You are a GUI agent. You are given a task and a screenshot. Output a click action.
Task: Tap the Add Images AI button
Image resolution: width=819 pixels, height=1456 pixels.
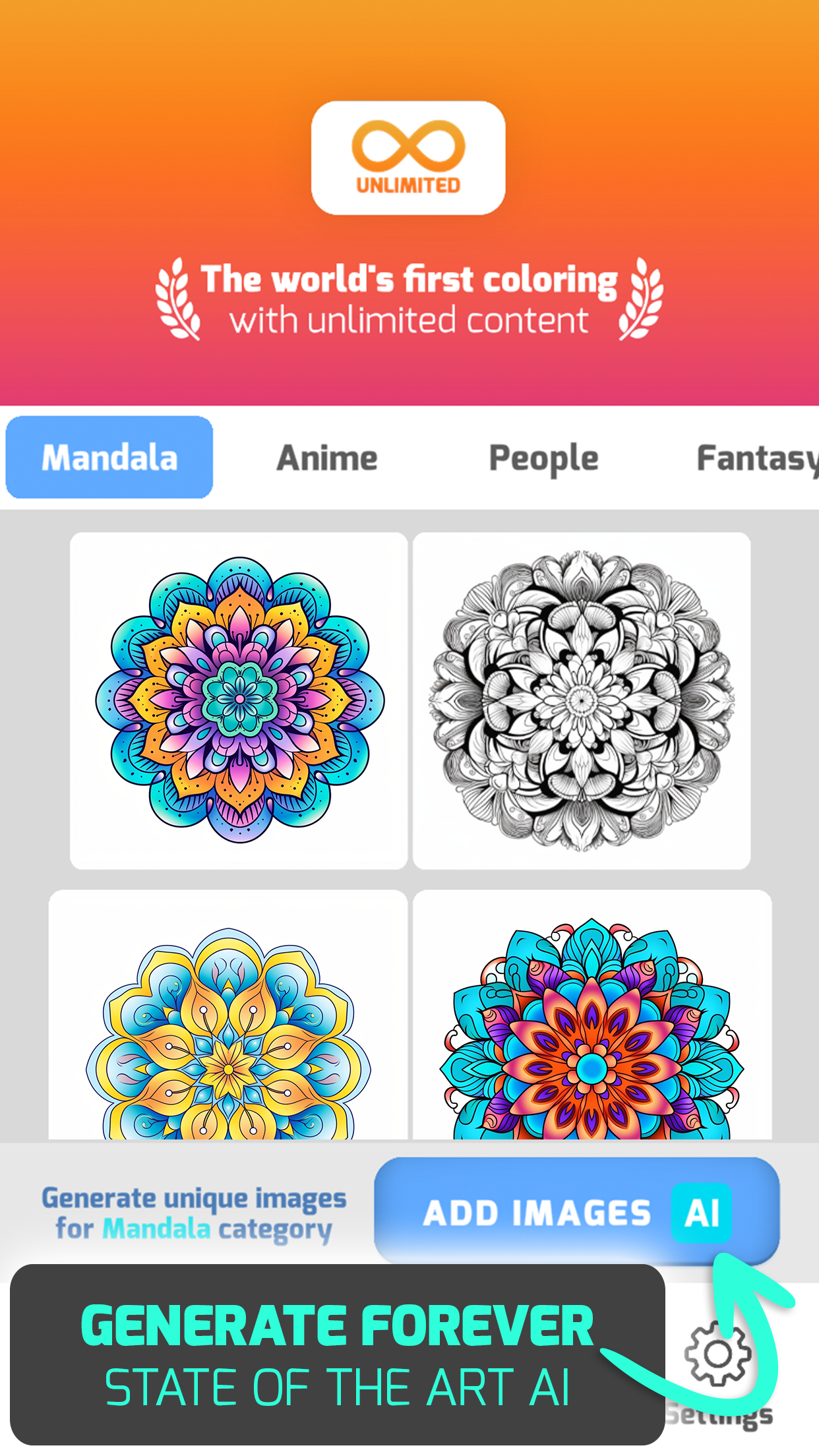tap(576, 1212)
